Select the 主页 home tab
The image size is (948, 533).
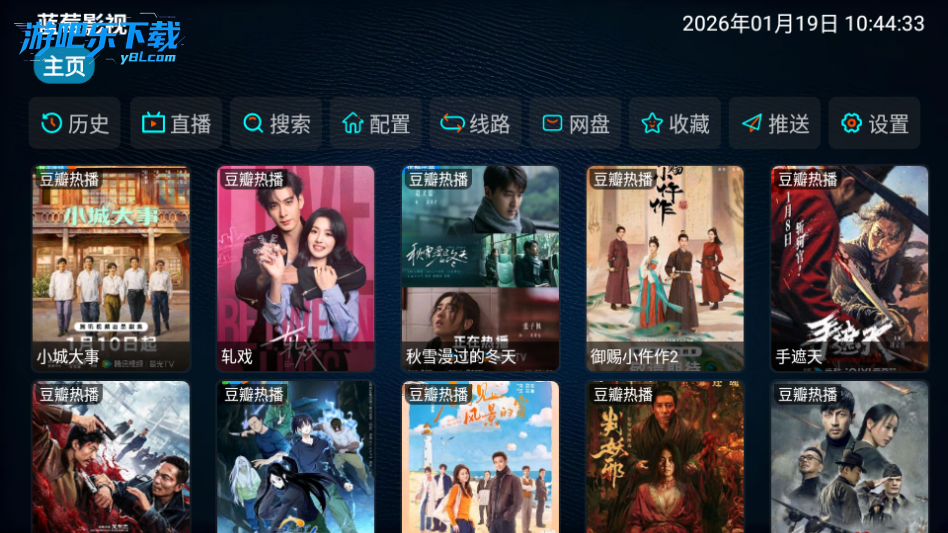point(65,66)
